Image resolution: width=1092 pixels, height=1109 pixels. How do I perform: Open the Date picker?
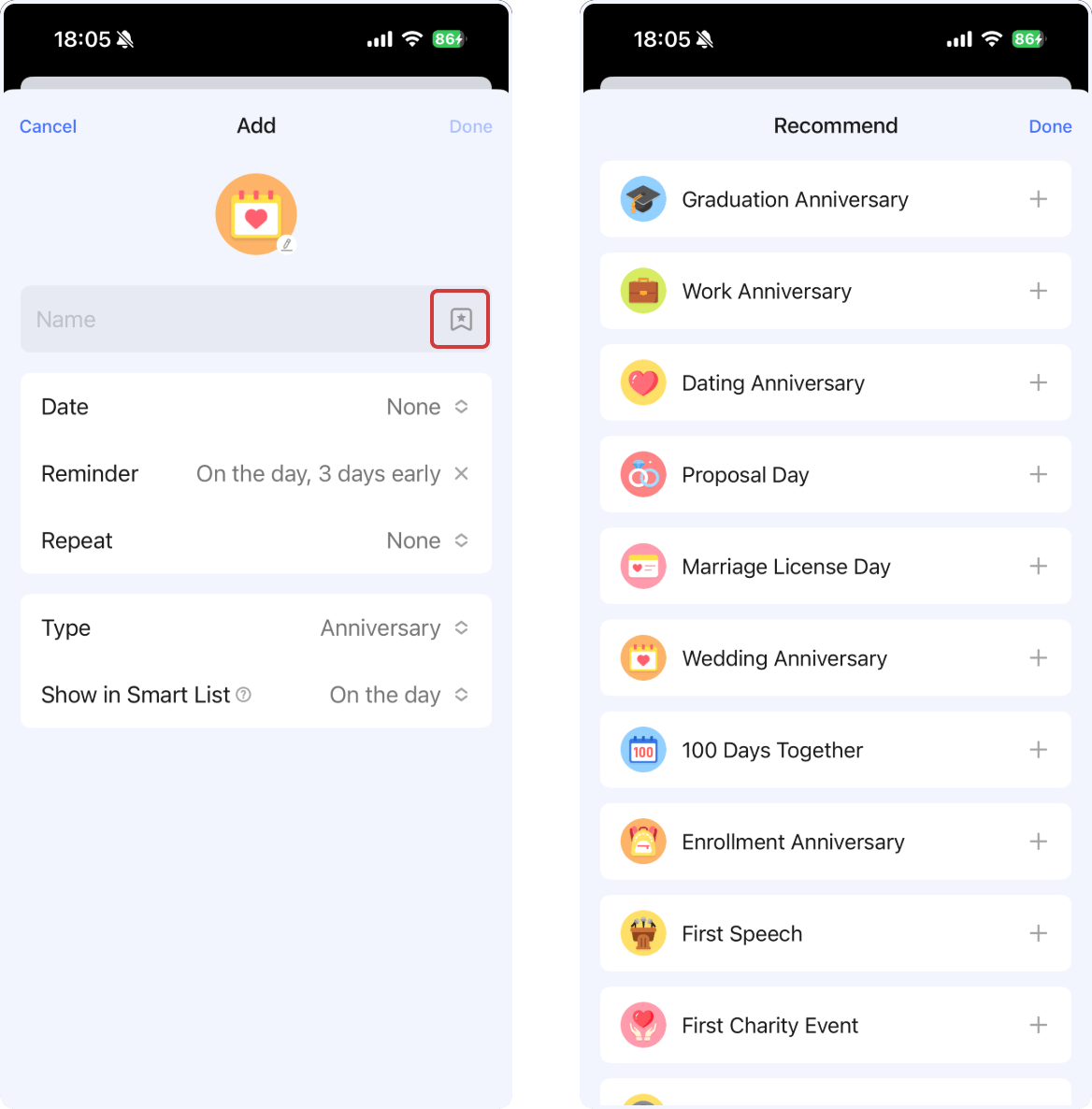[x=427, y=407]
